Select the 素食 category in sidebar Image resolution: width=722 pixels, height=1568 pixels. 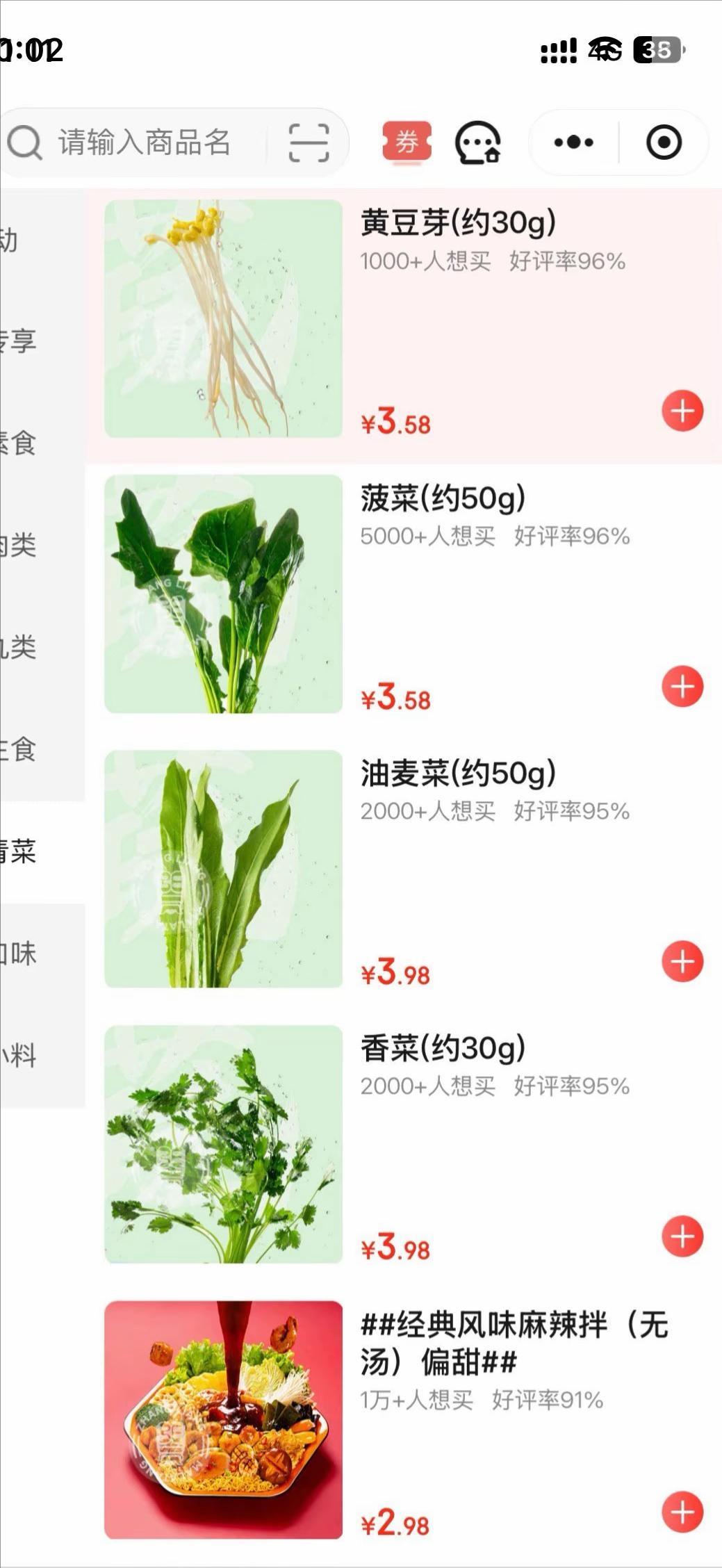(21, 443)
